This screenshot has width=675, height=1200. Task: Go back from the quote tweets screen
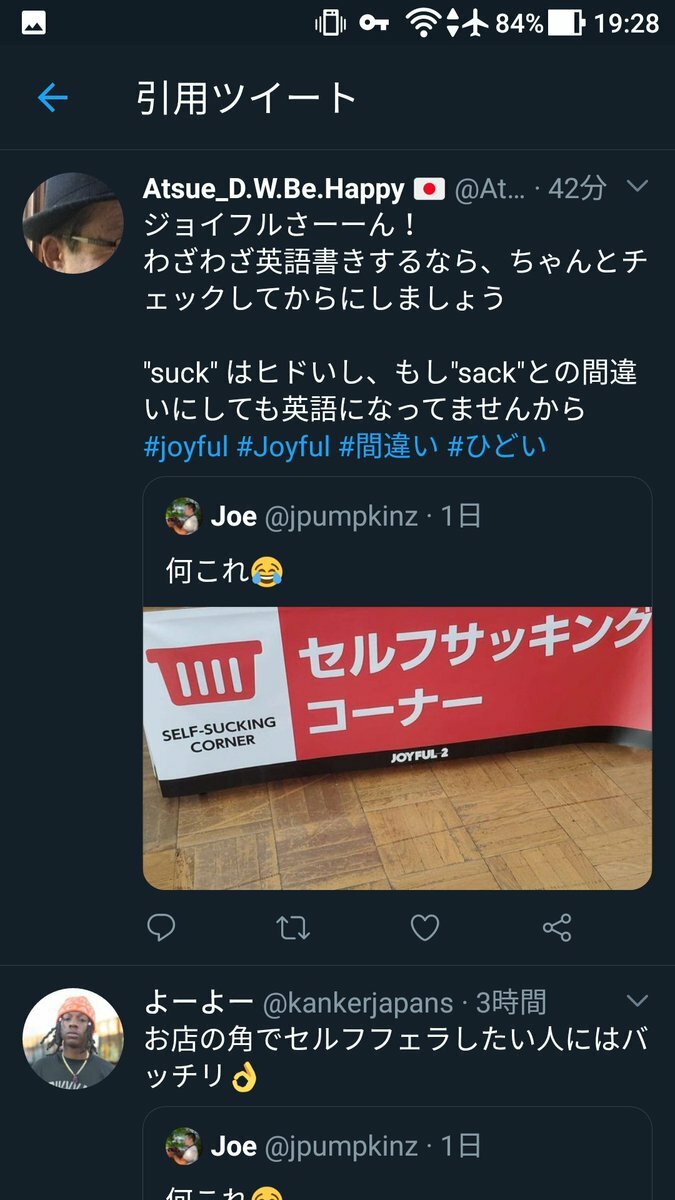tap(52, 98)
